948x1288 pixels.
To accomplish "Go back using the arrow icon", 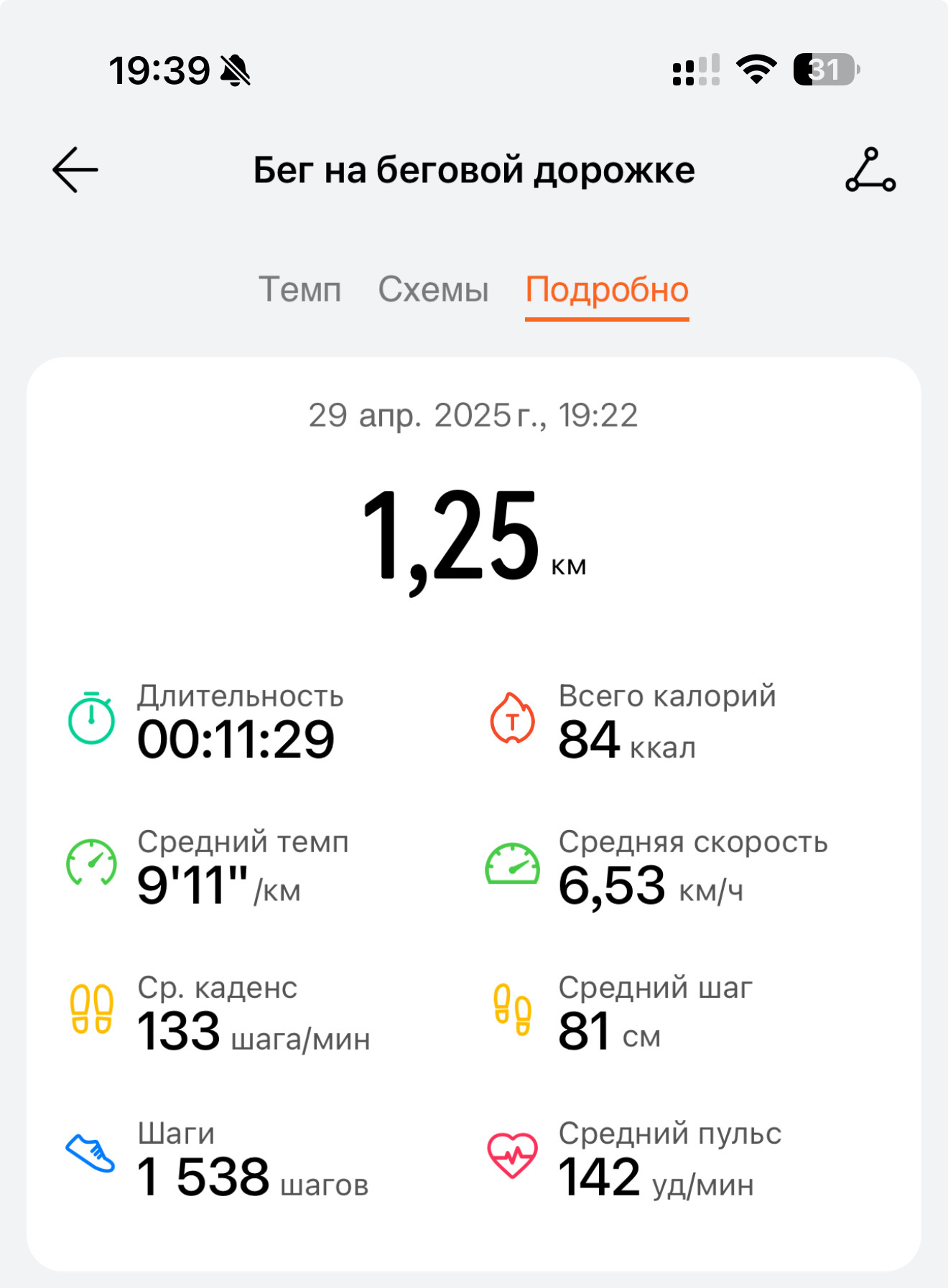I will 75,170.
